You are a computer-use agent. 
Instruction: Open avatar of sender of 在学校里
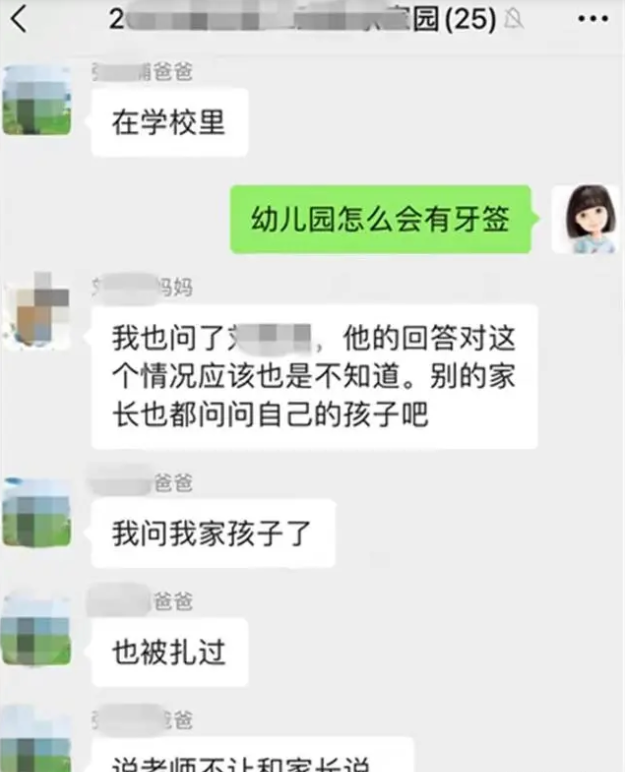(x=37, y=101)
